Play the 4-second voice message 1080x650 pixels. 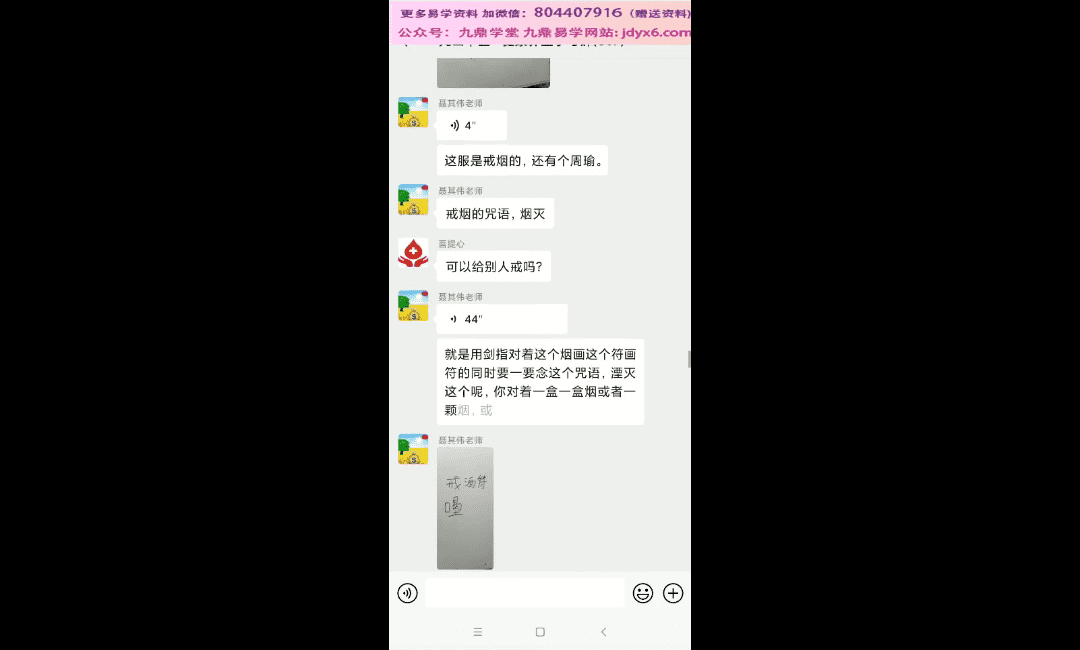point(471,126)
